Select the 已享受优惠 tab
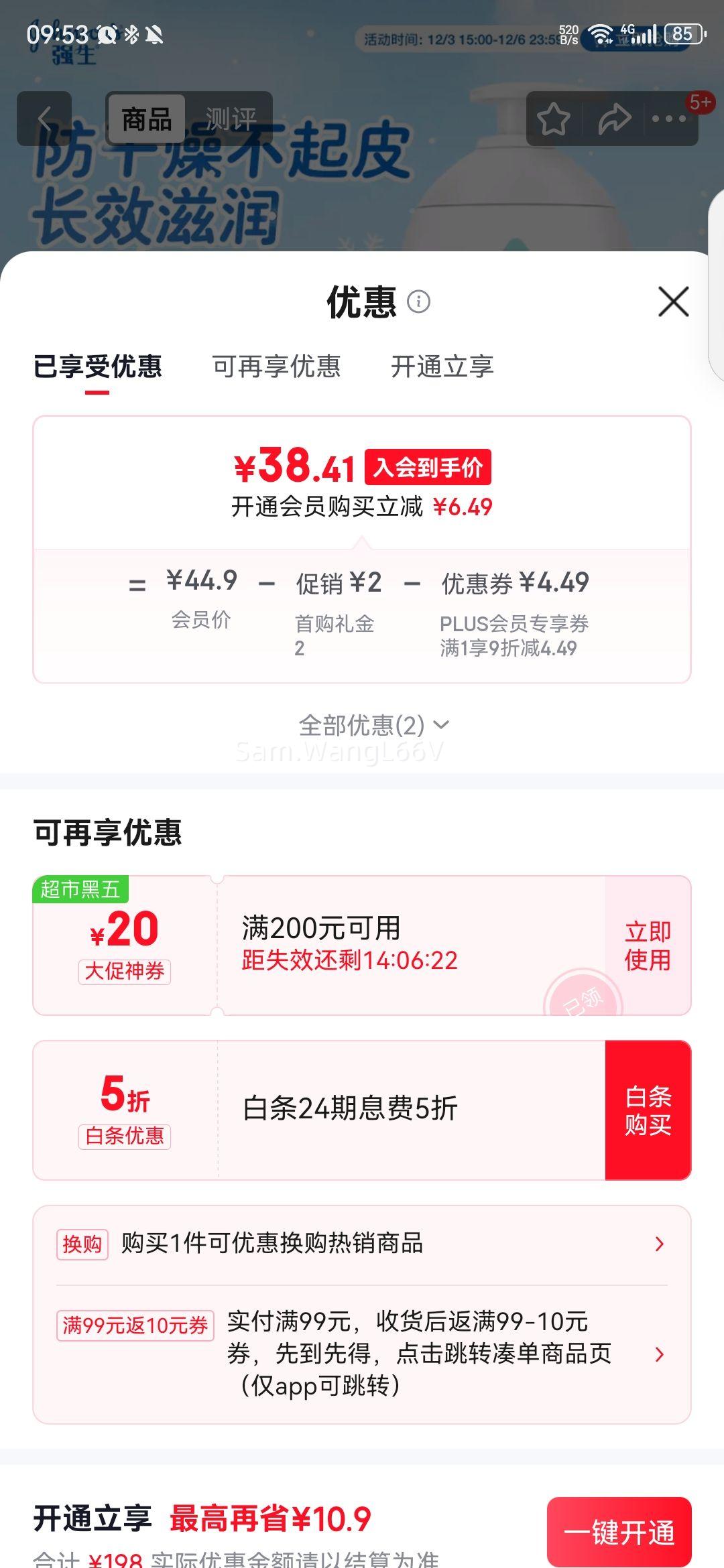 (x=97, y=367)
